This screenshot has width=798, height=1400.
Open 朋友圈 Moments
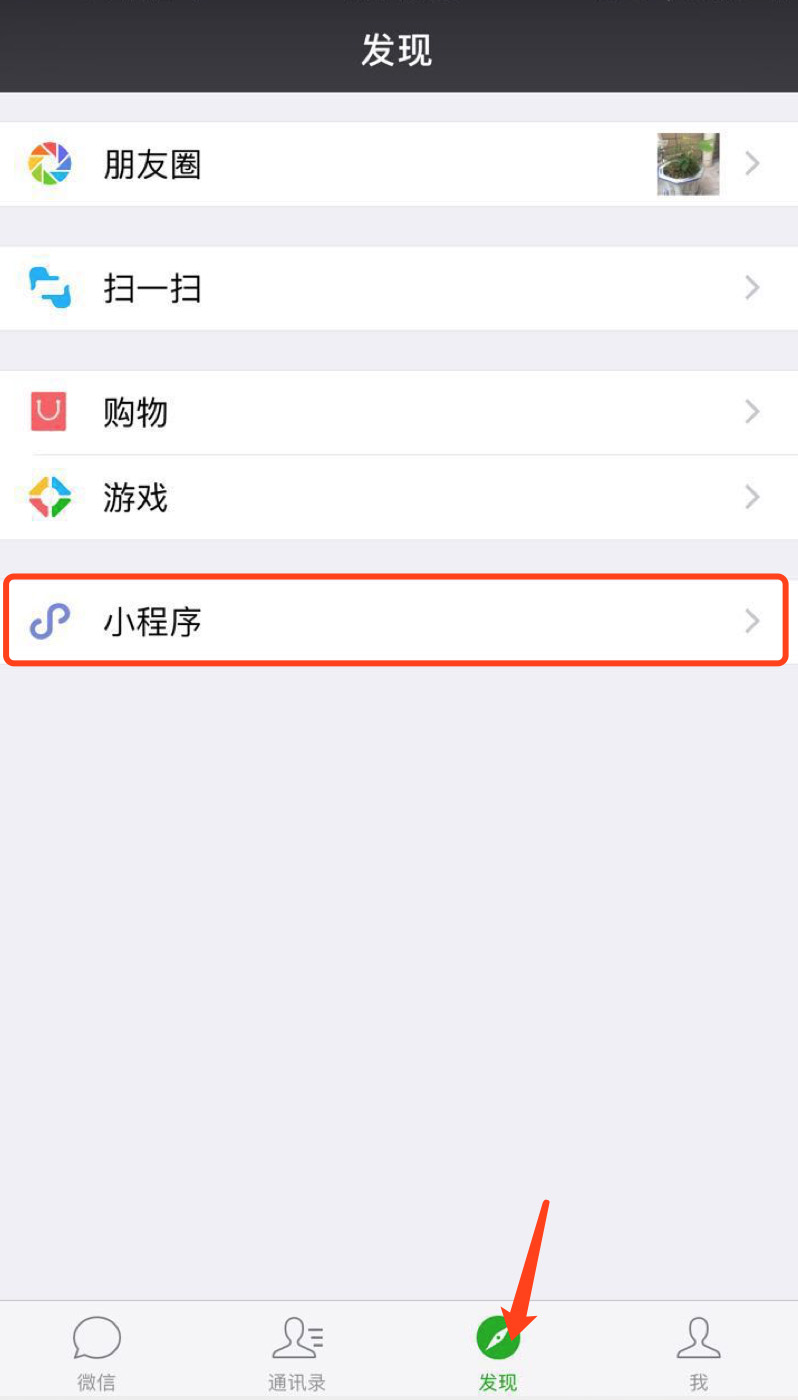(x=398, y=164)
